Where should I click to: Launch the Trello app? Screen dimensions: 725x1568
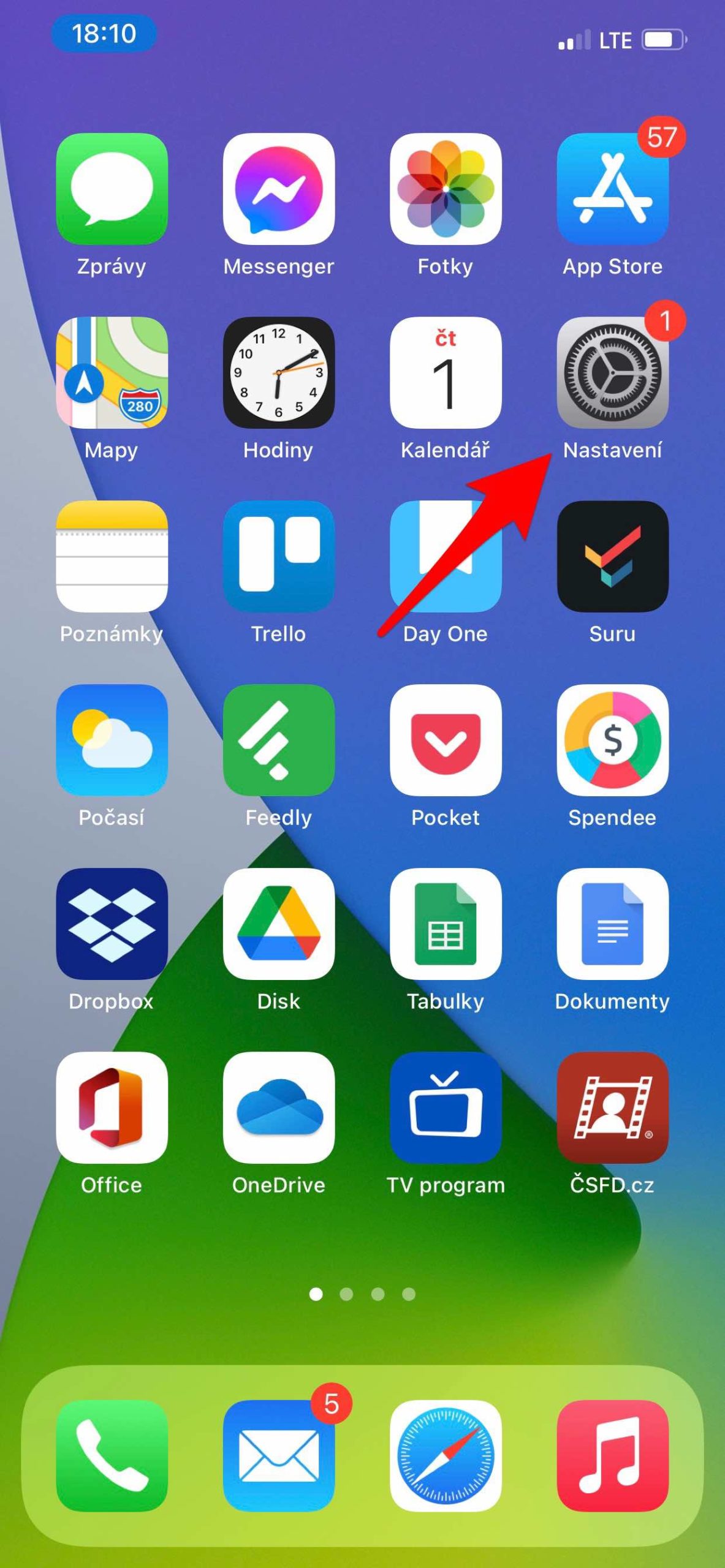[x=279, y=557]
